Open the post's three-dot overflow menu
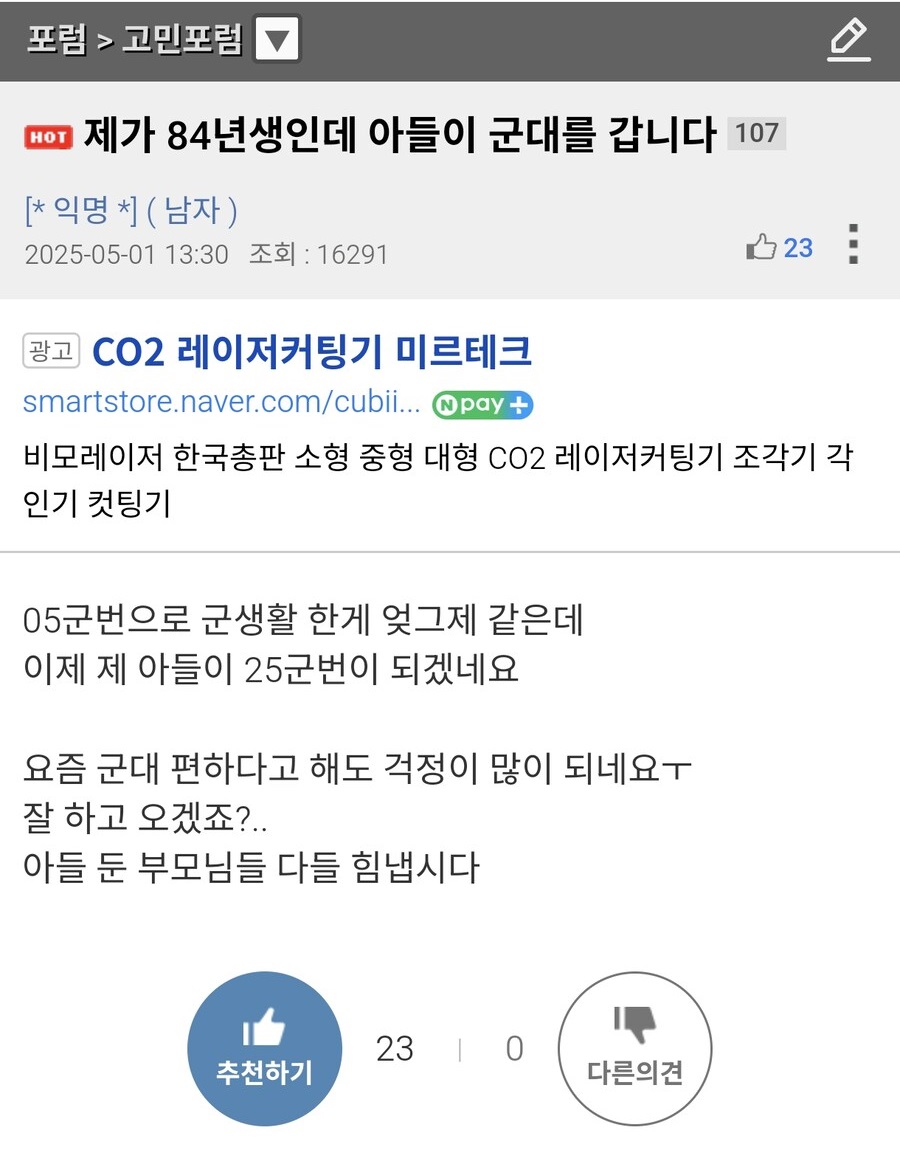 pyautogui.click(x=852, y=245)
